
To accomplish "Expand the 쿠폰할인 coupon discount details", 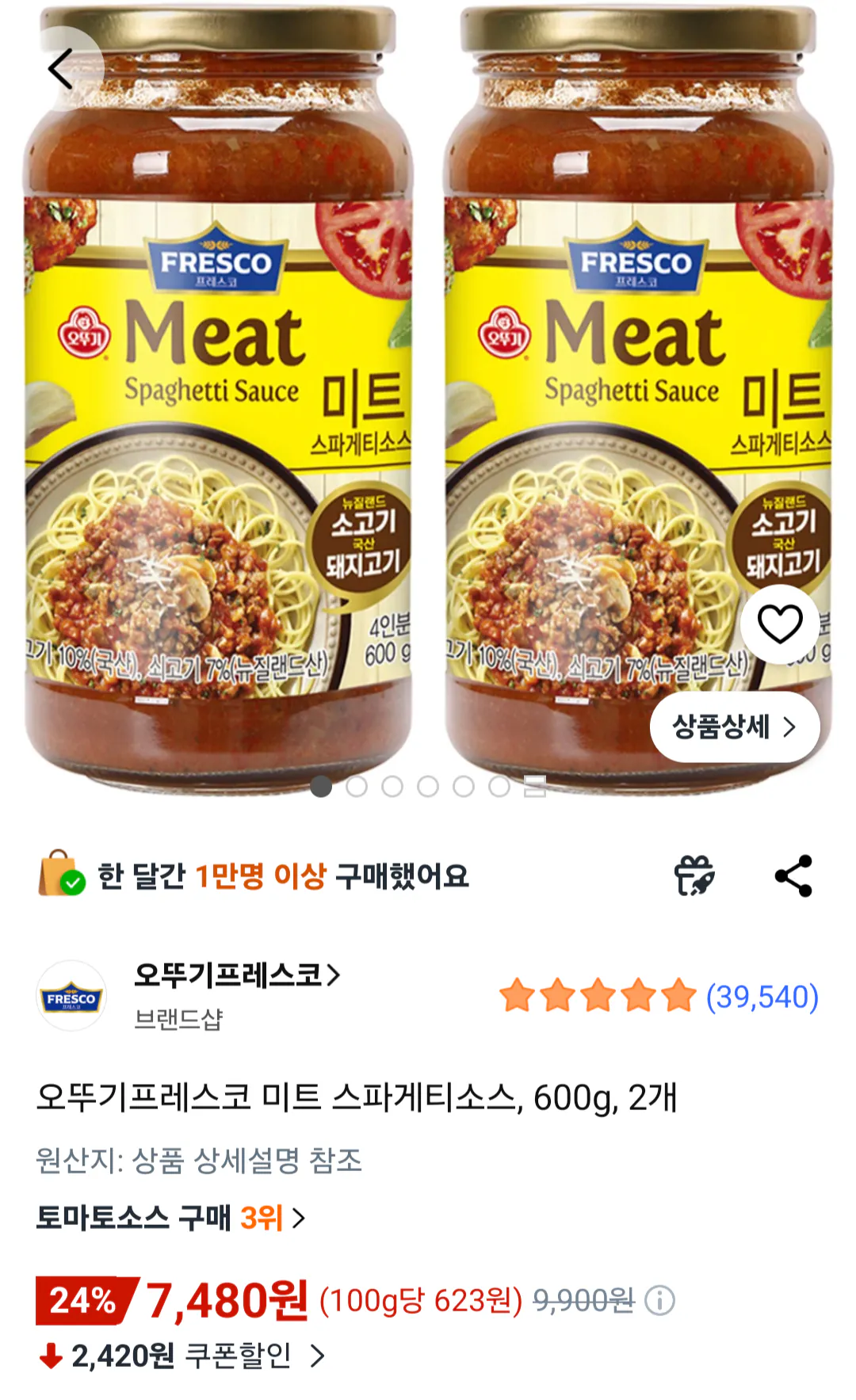I will tap(182, 1355).
